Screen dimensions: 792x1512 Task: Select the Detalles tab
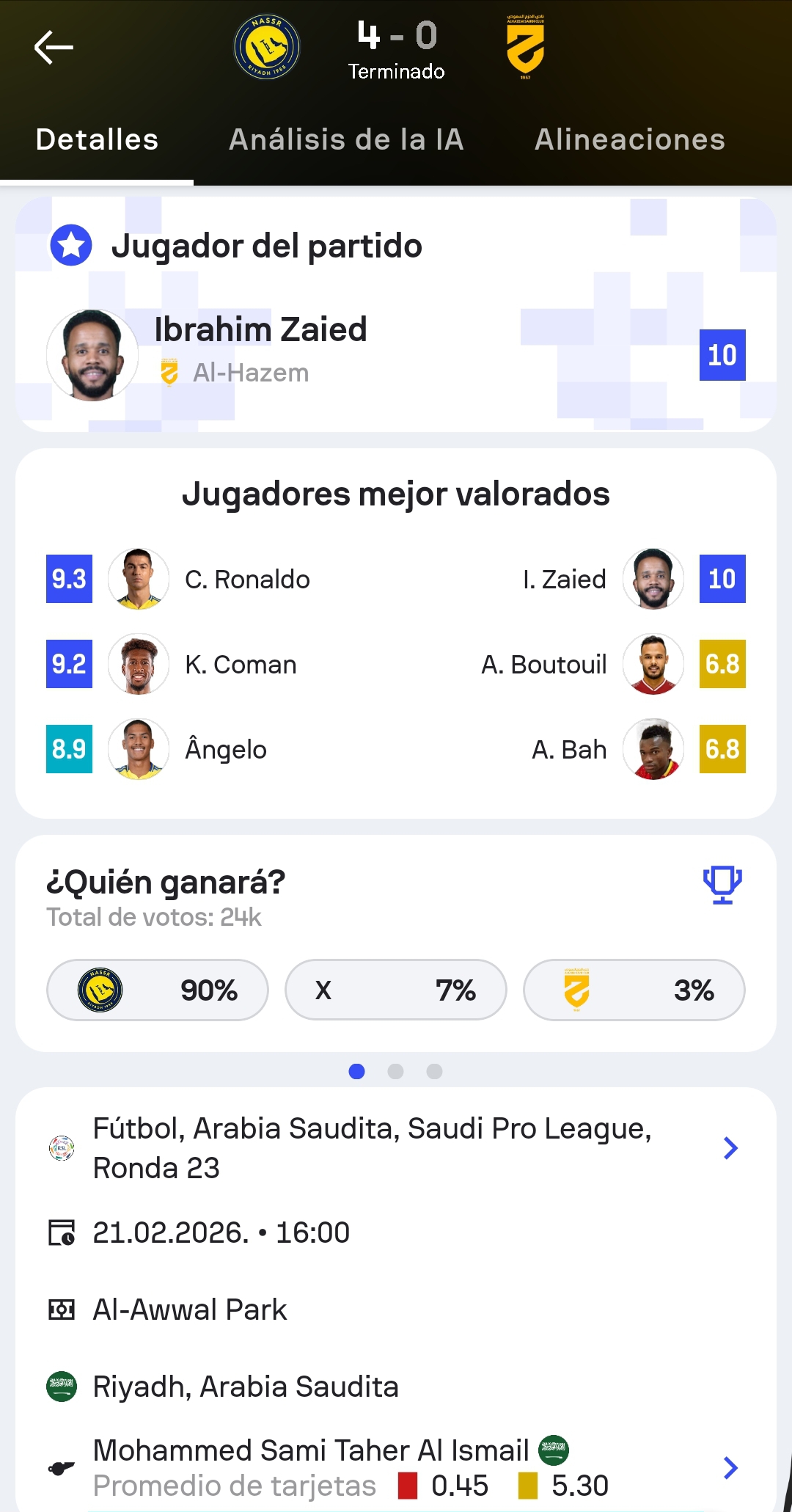coord(97,139)
